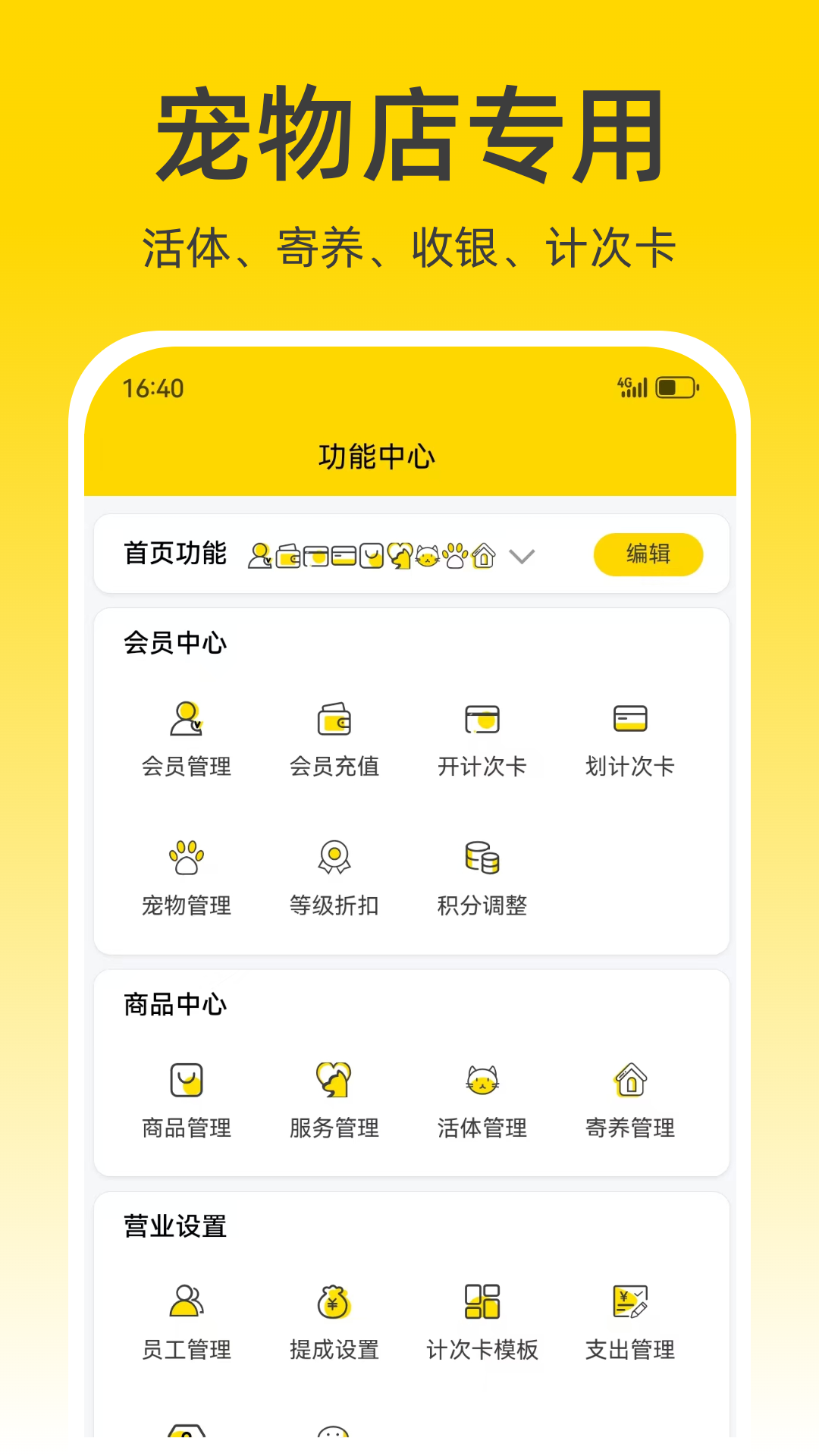
Task: Open 开计次卡 to create a punch card
Action: click(483, 720)
